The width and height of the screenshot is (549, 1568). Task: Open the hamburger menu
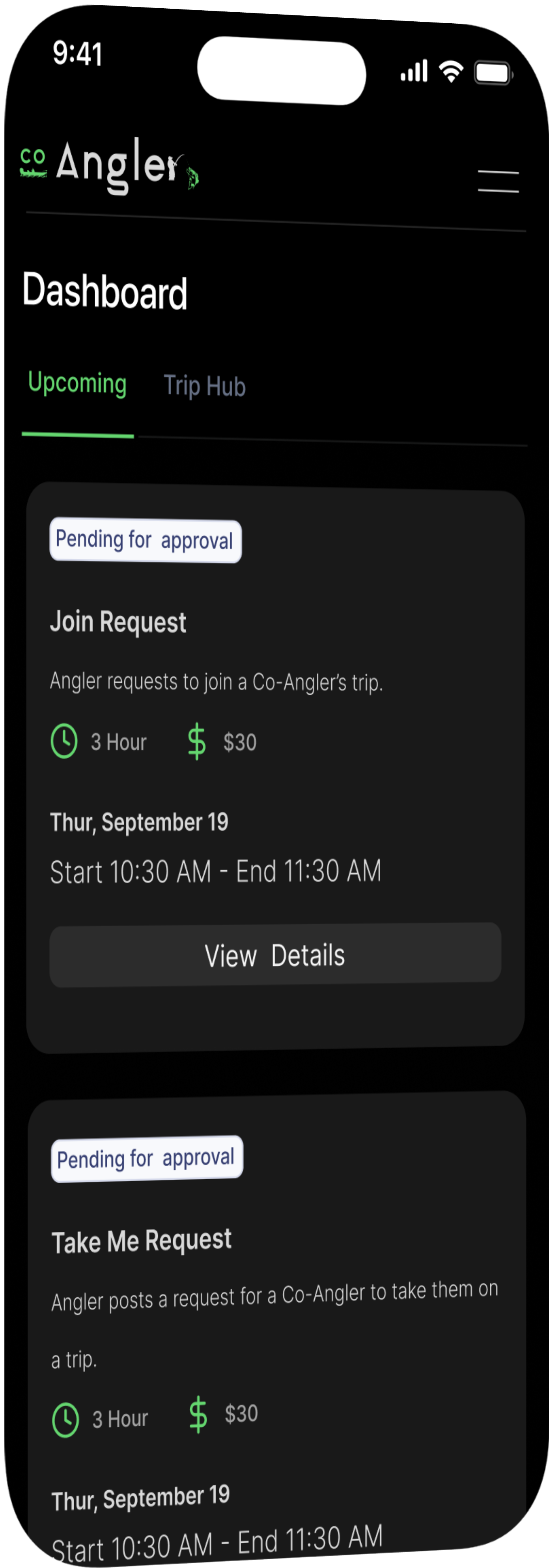tap(498, 182)
